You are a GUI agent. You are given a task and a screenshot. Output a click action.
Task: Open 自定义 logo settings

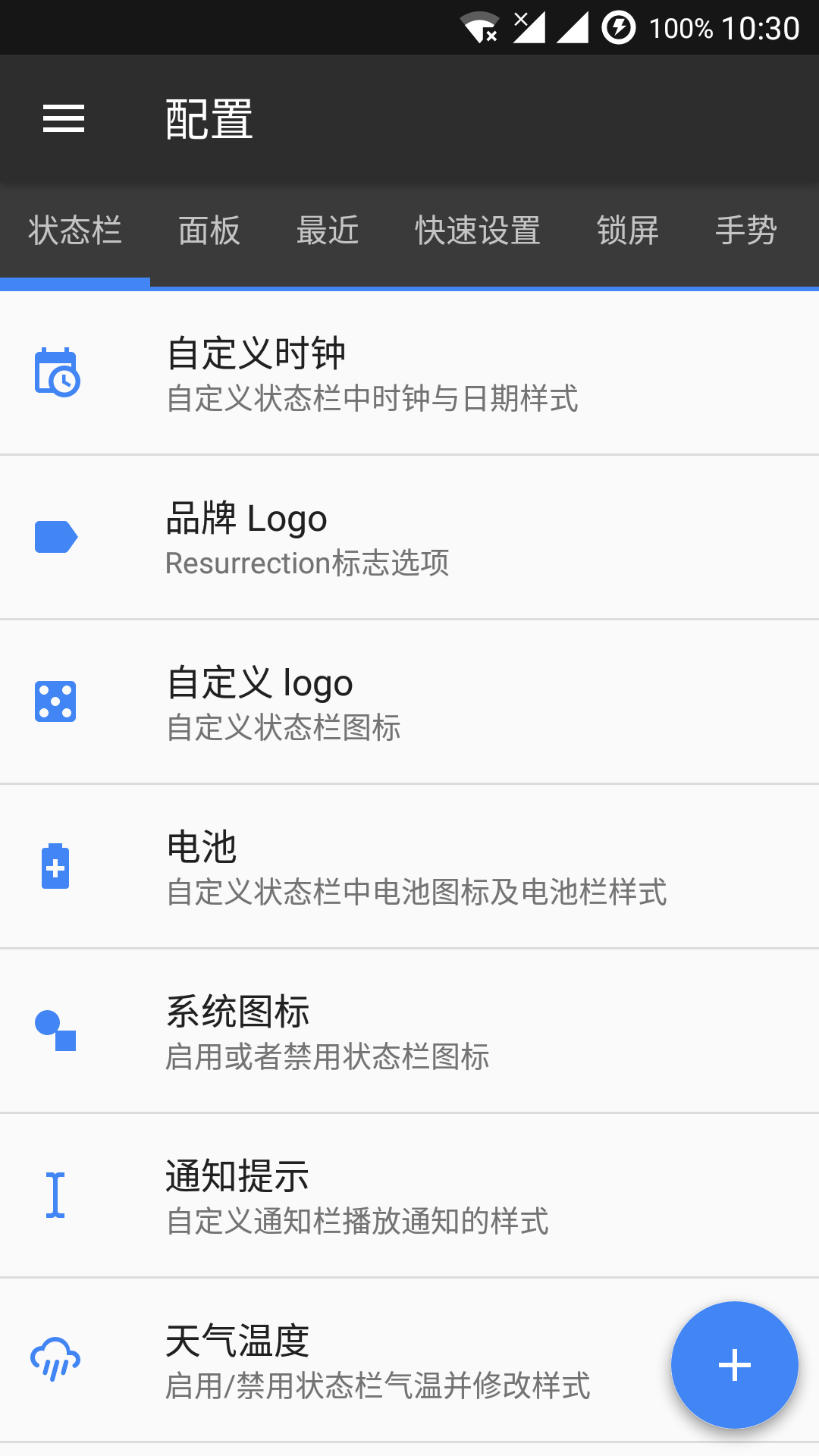409,702
